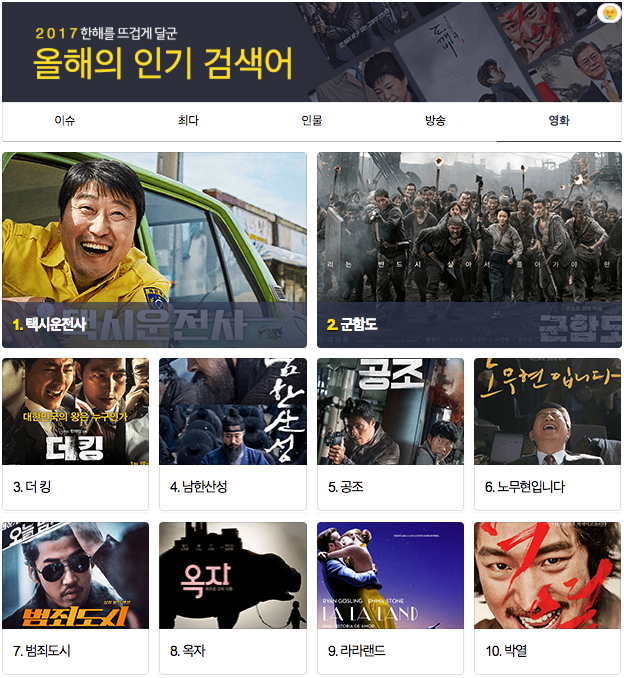Select the 영화 tab
This screenshot has width=624, height=678.
click(559, 121)
